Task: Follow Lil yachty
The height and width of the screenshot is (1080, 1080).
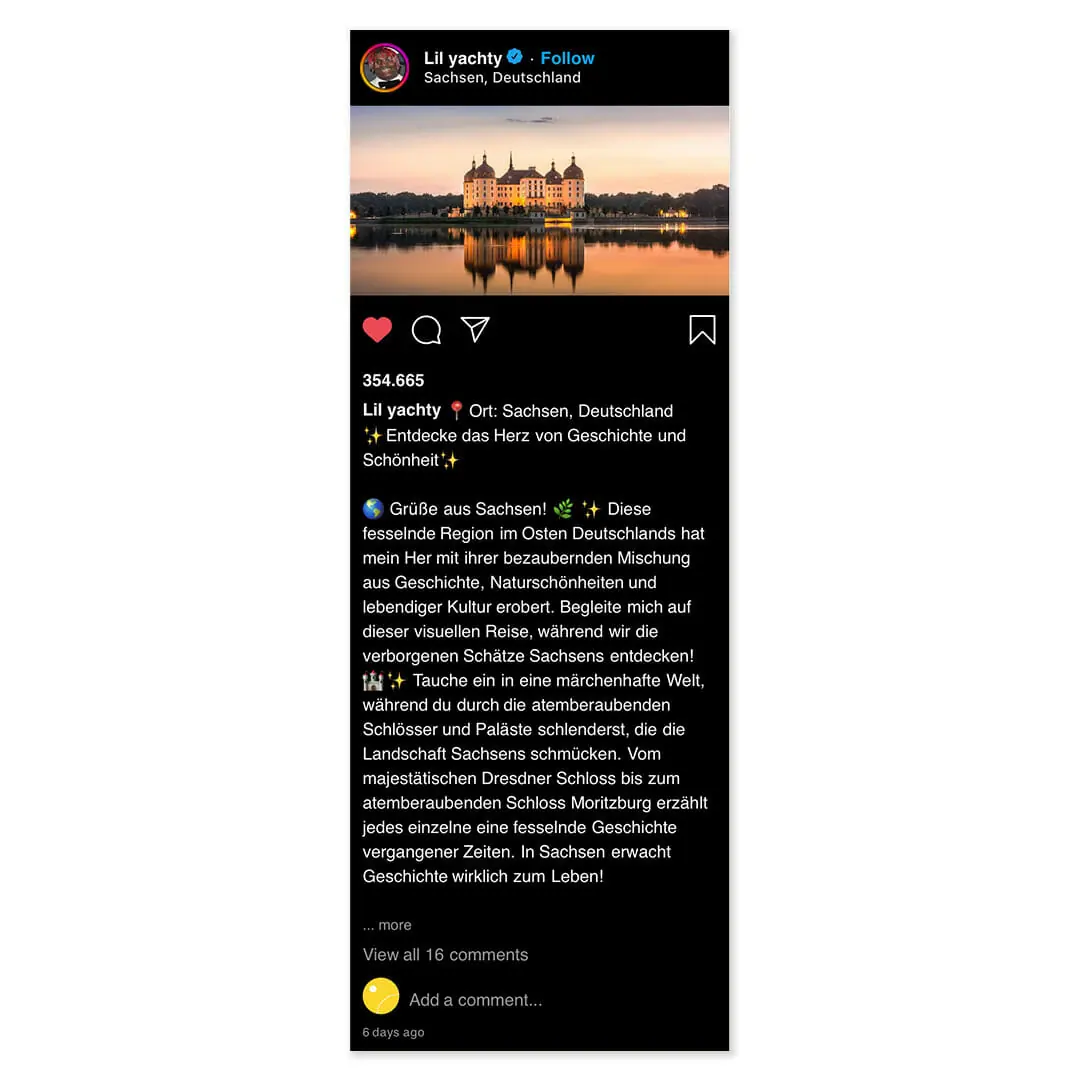Action: click(x=567, y=58)
